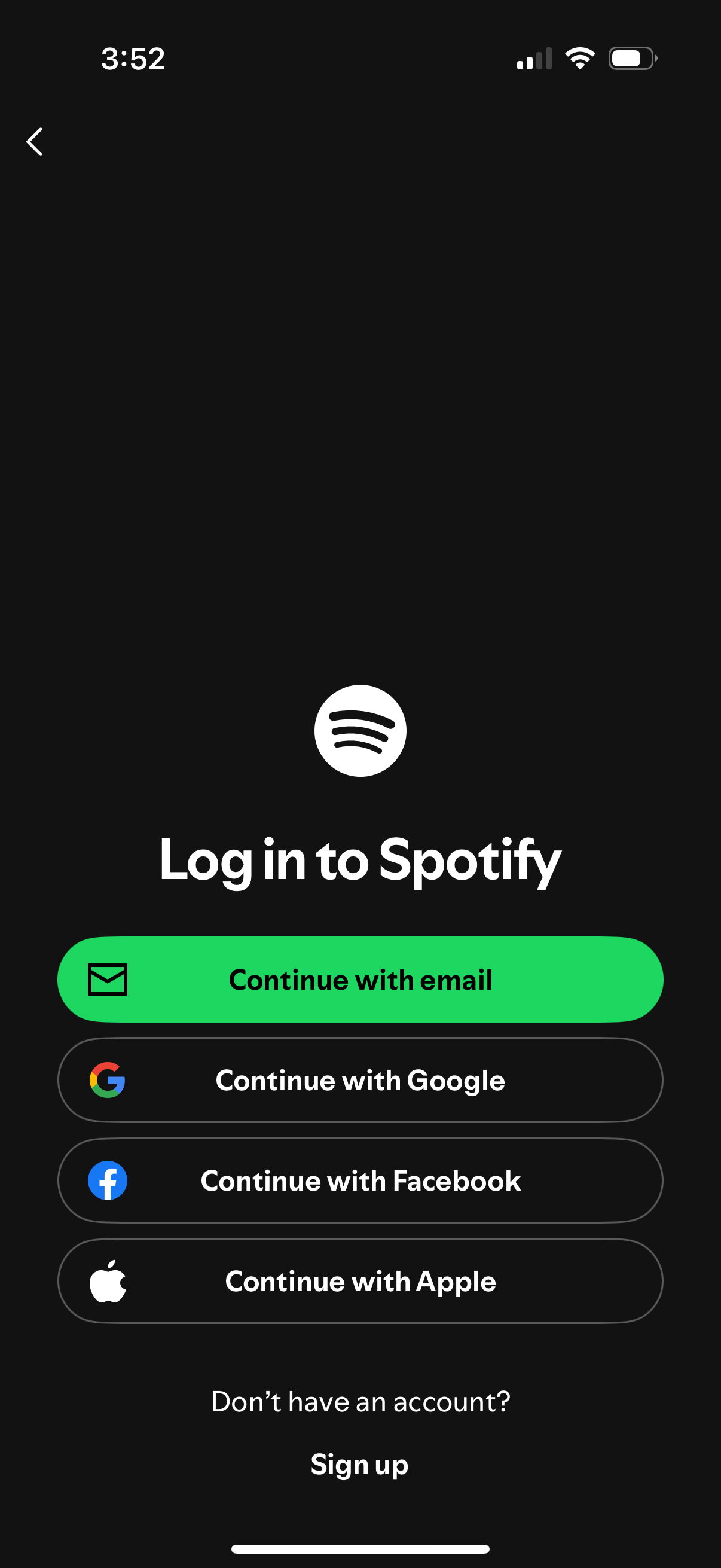This screenshot has width=721, height=1568.
Task: Tap the status bar area
Action: pos(360,58)
